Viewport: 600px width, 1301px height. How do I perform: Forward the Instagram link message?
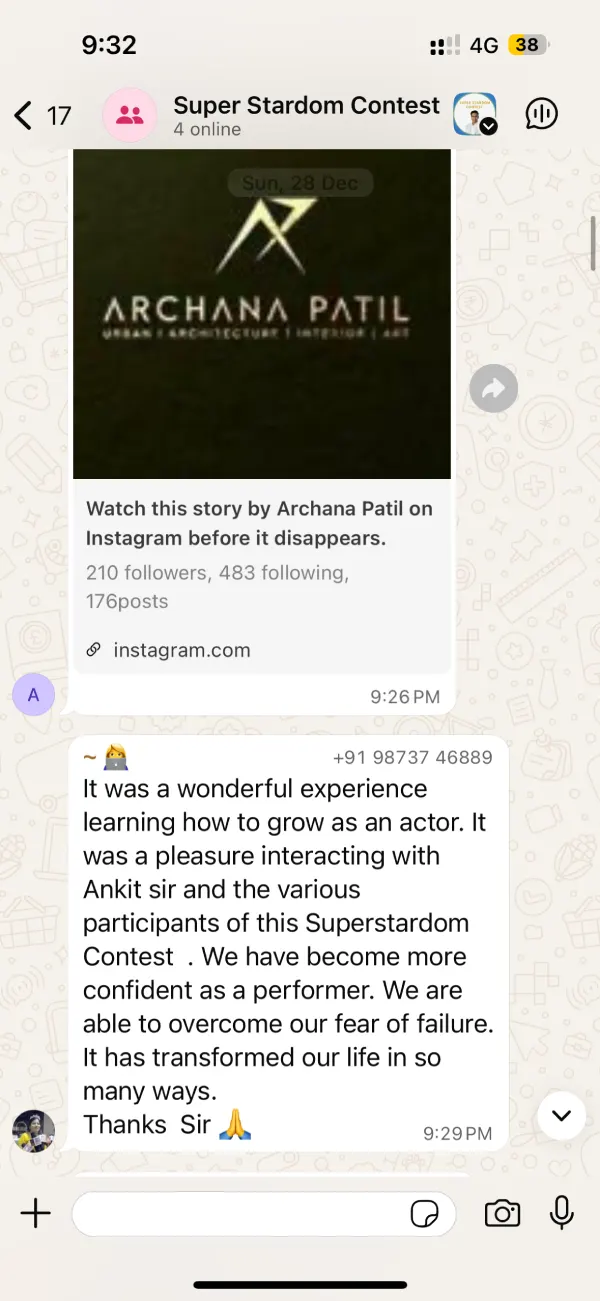493,389
